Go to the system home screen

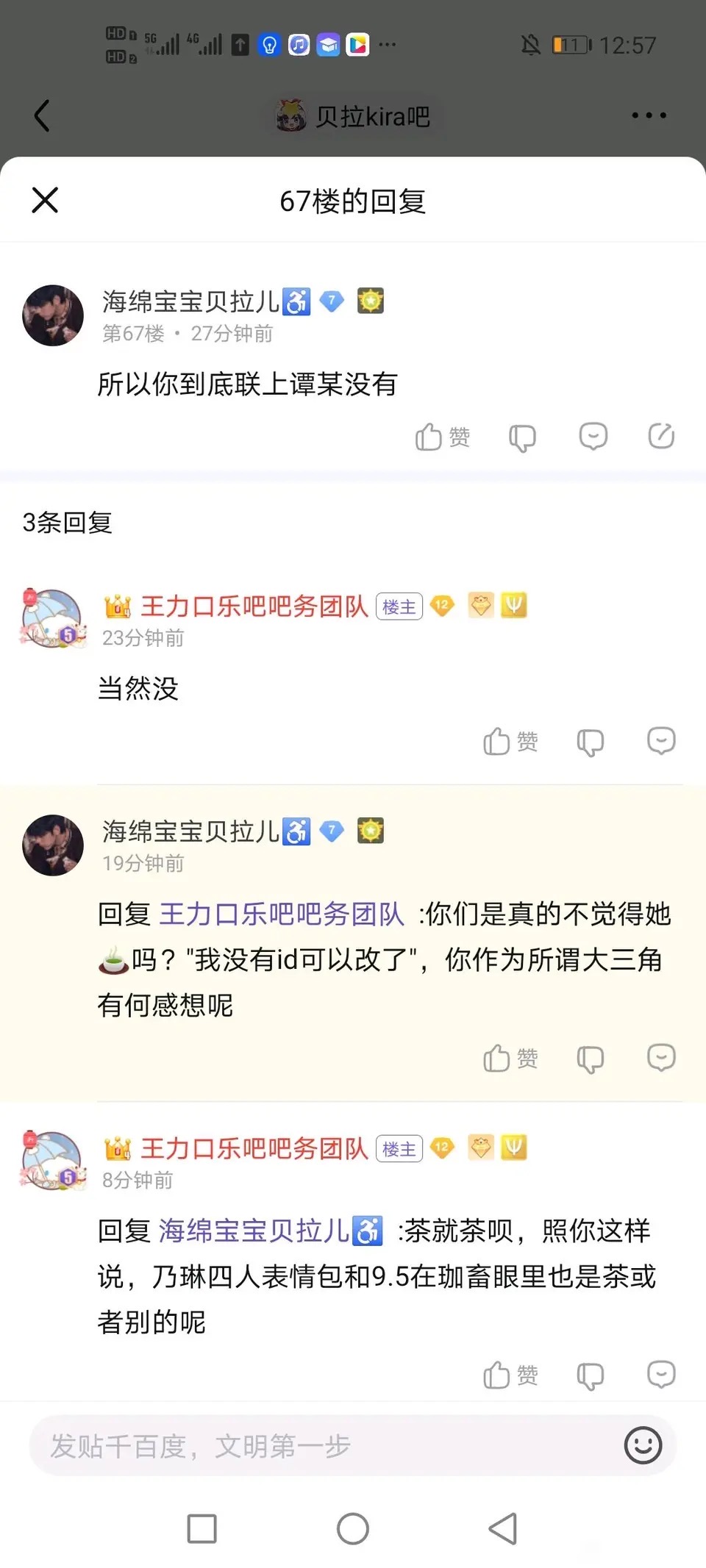click(353, 1529)
